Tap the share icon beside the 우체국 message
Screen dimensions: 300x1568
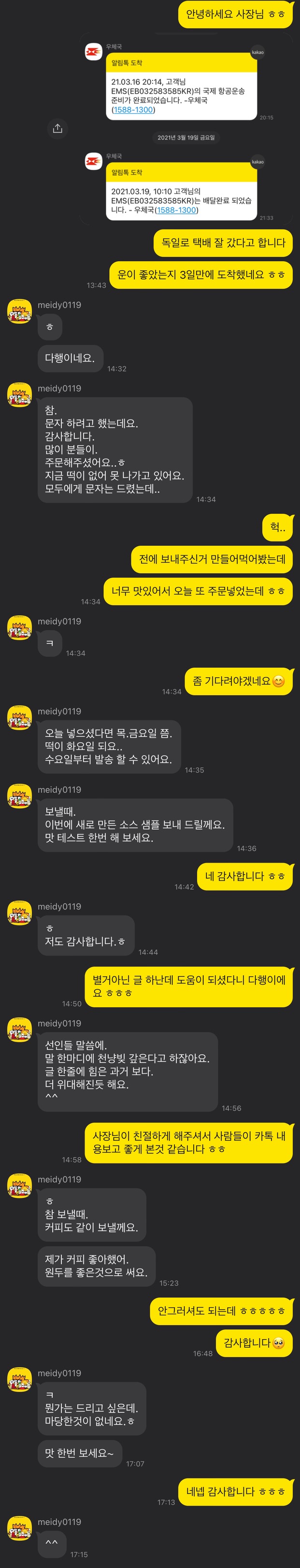pos(57,128)
